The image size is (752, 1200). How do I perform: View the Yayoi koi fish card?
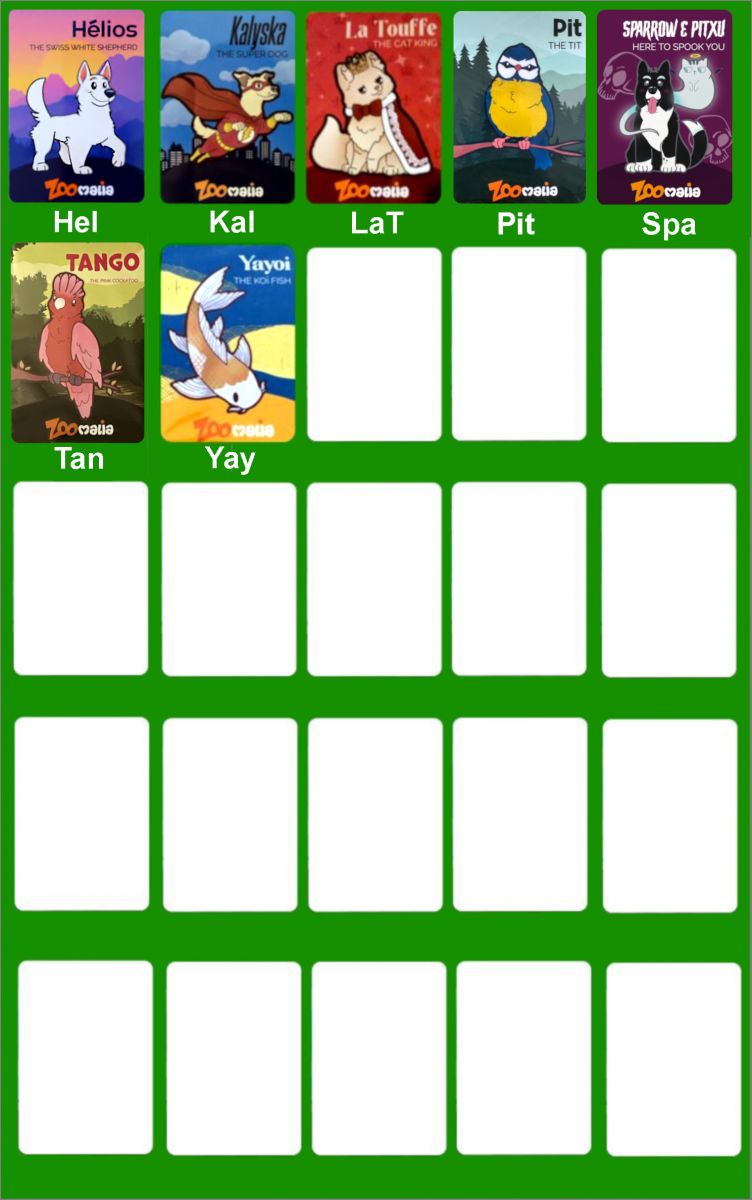tap(228, 342)
